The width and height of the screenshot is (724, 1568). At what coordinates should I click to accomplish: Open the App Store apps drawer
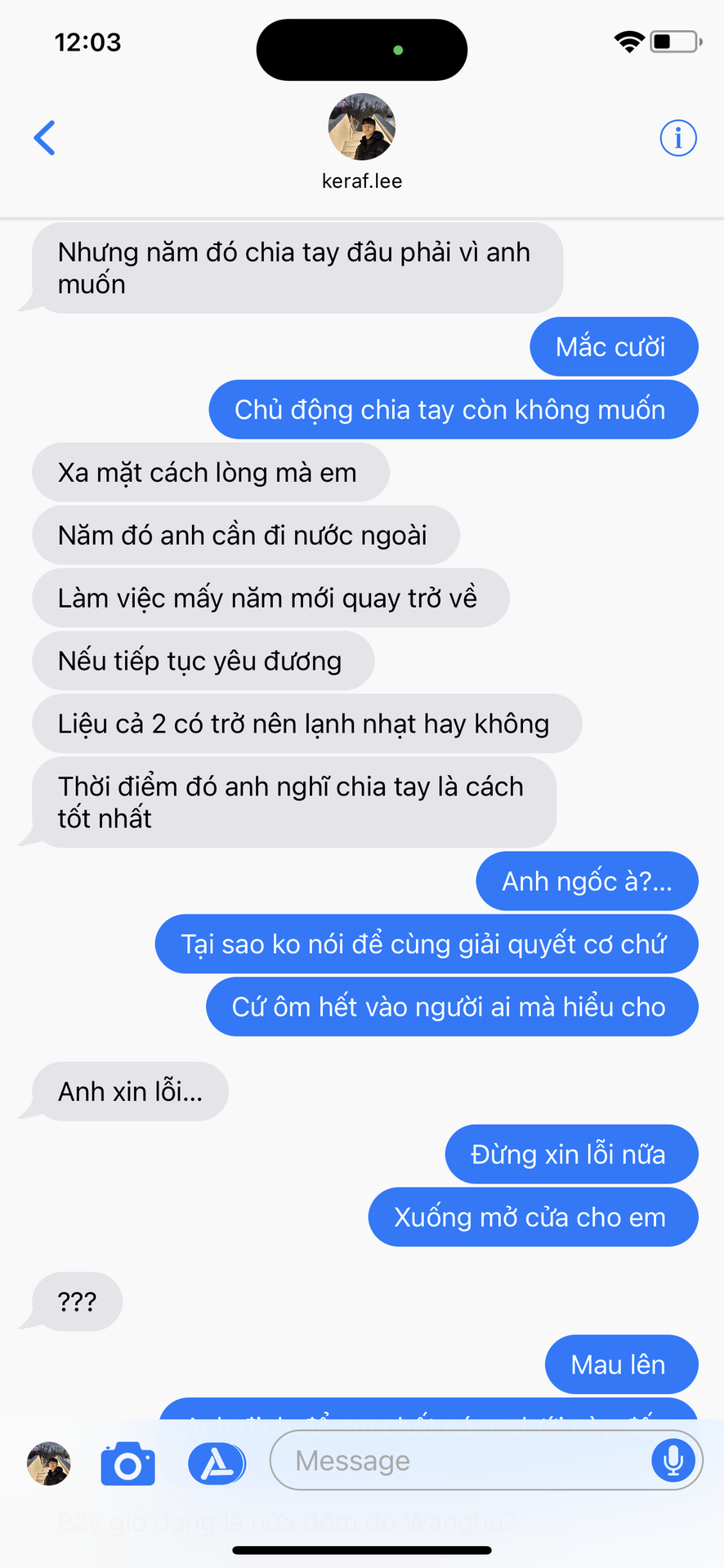(x=217, y=1463)
